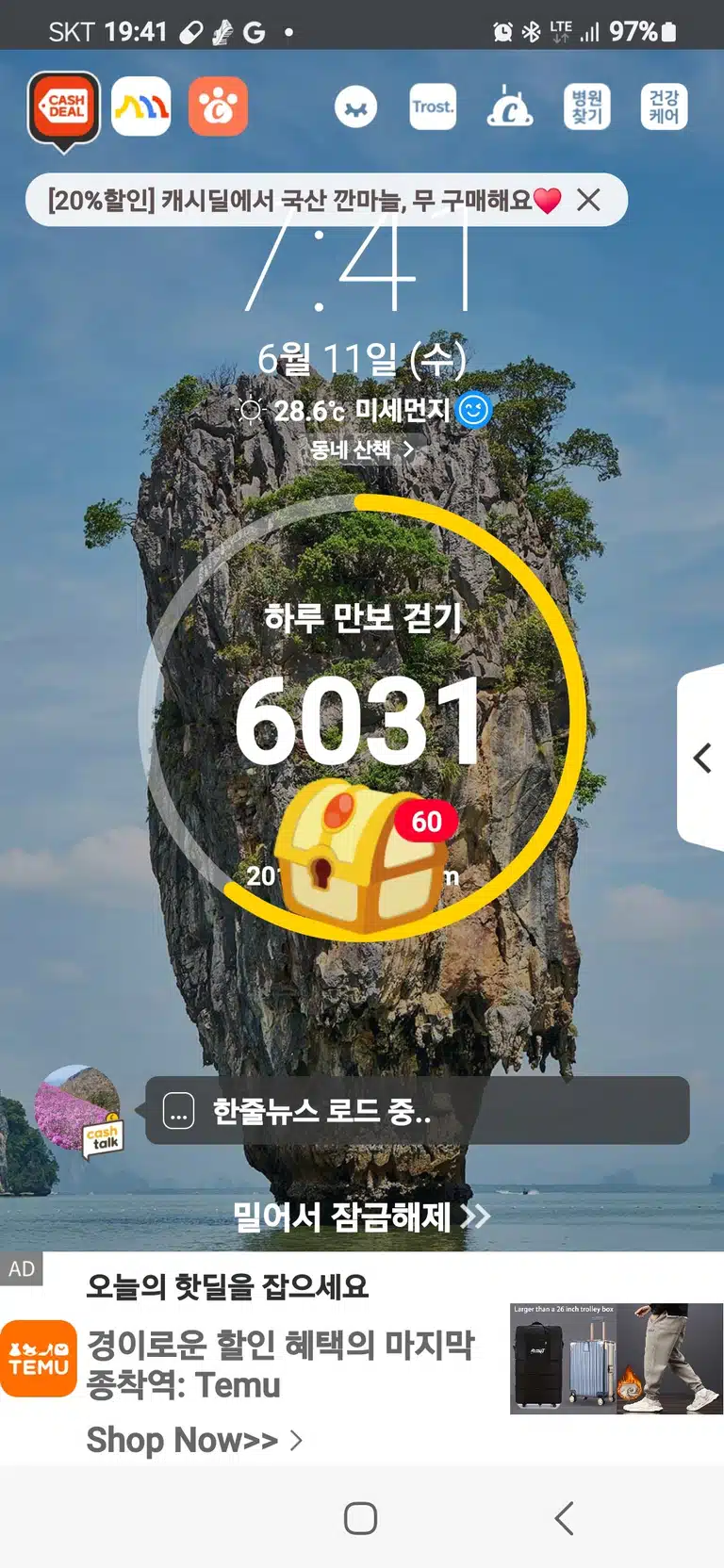Open the yellow wave app shortcut
Viewport: 724px width, 1568px height.
(x=141, y=106)
